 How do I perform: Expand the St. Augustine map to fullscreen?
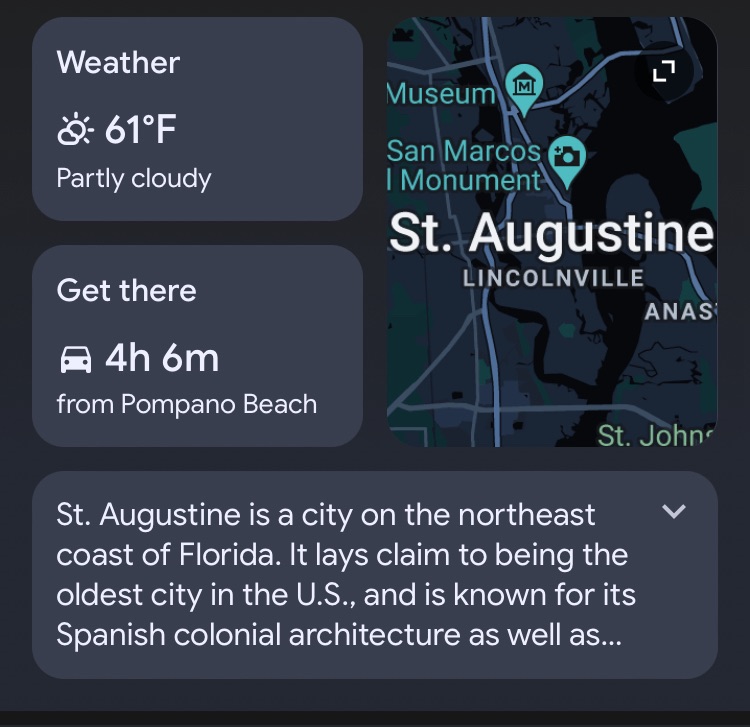point(664,70)
